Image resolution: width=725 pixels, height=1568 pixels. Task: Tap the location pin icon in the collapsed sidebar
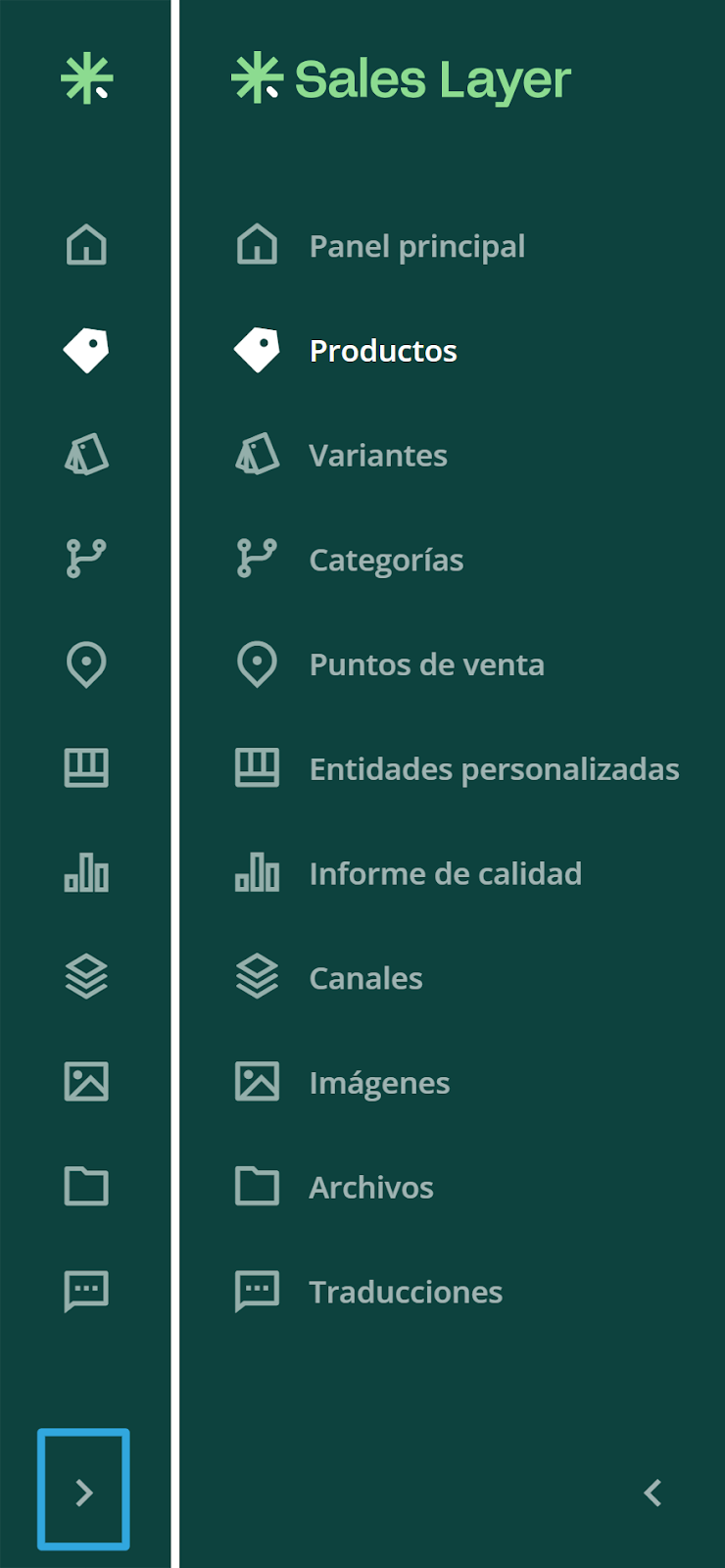click(x=86, y=664)
